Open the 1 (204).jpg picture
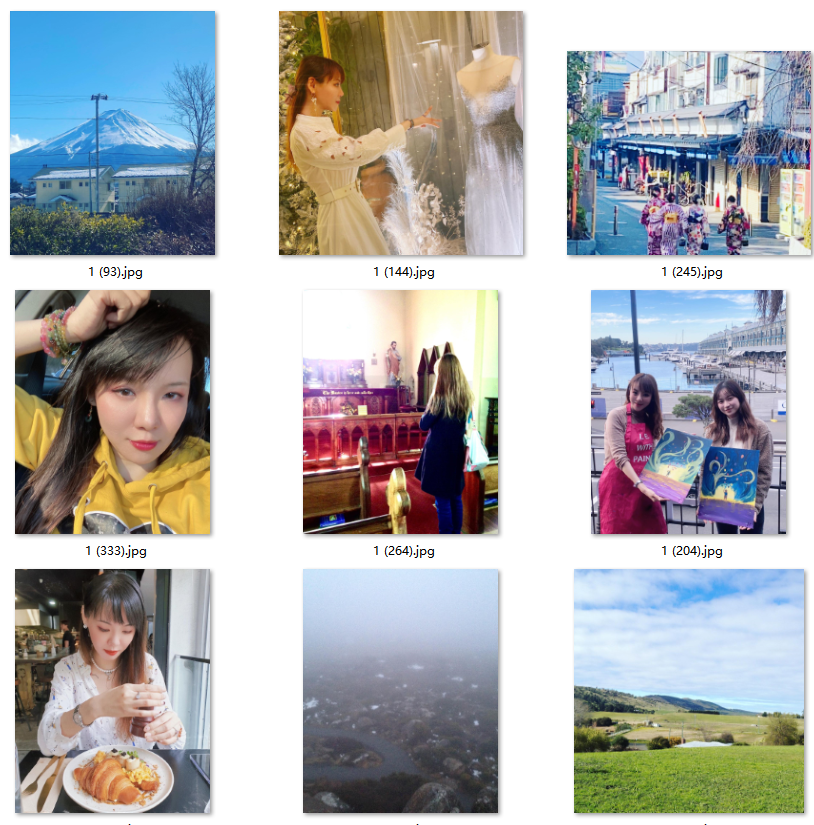The height and width of the screenshot is (825, 814). coord(688,412)
